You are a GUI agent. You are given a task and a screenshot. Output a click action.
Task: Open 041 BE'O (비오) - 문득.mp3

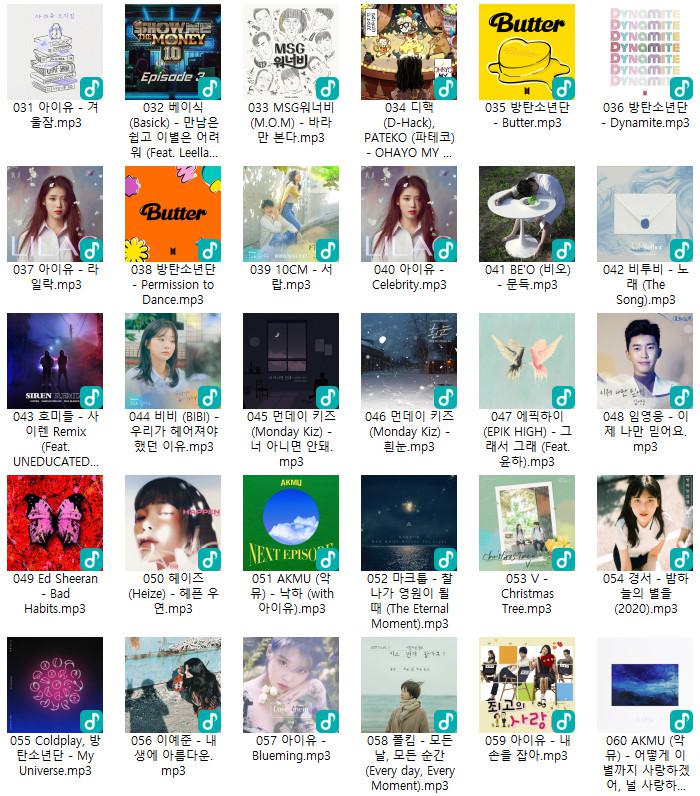tap(527, 214)
